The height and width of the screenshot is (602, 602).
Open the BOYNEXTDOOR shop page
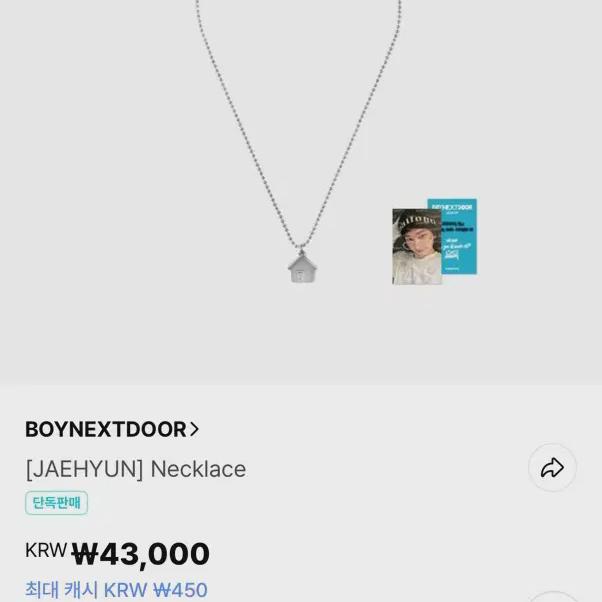coord(112,430)
